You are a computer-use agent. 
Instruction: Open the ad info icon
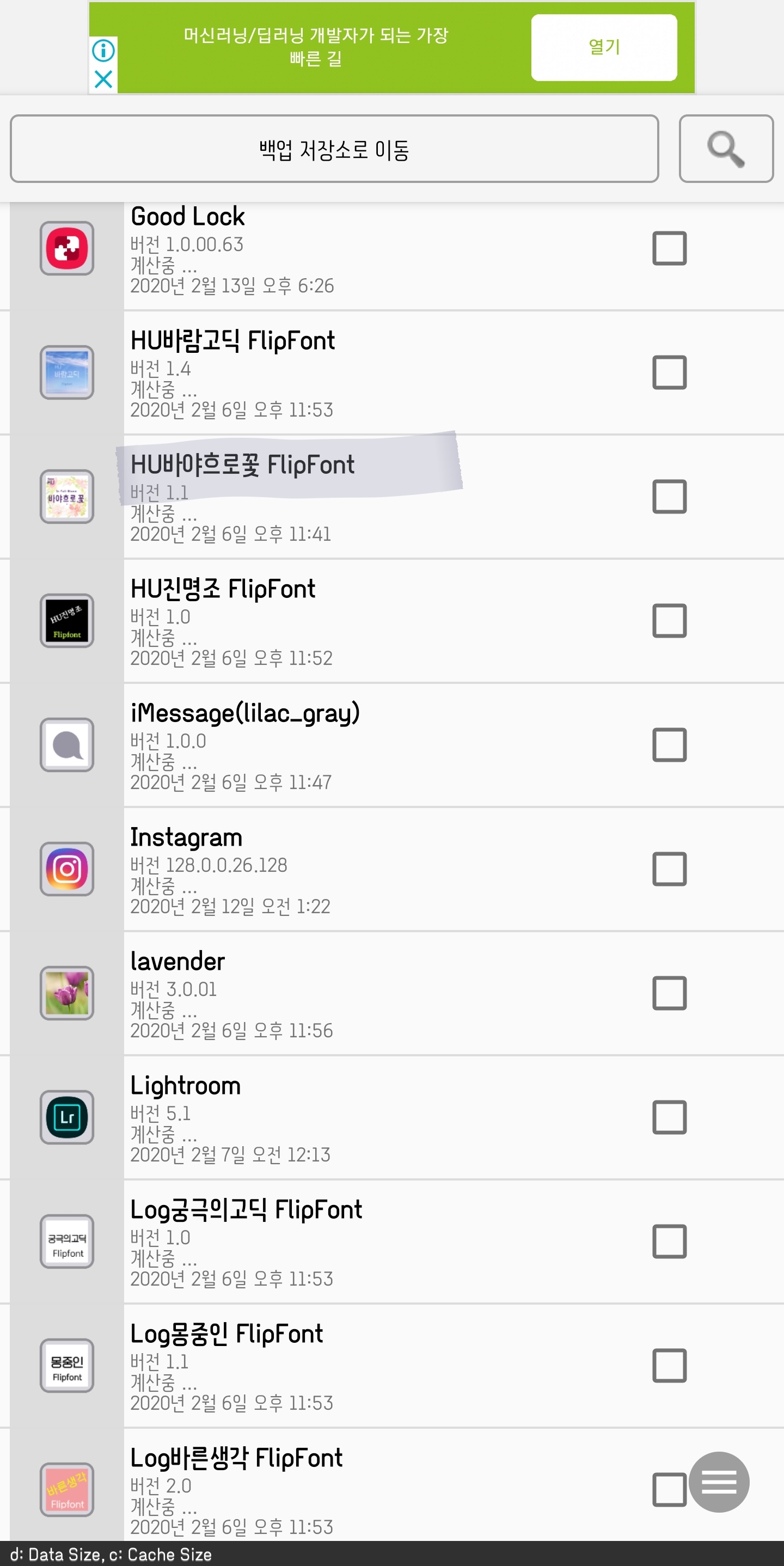tap(103, 50)
